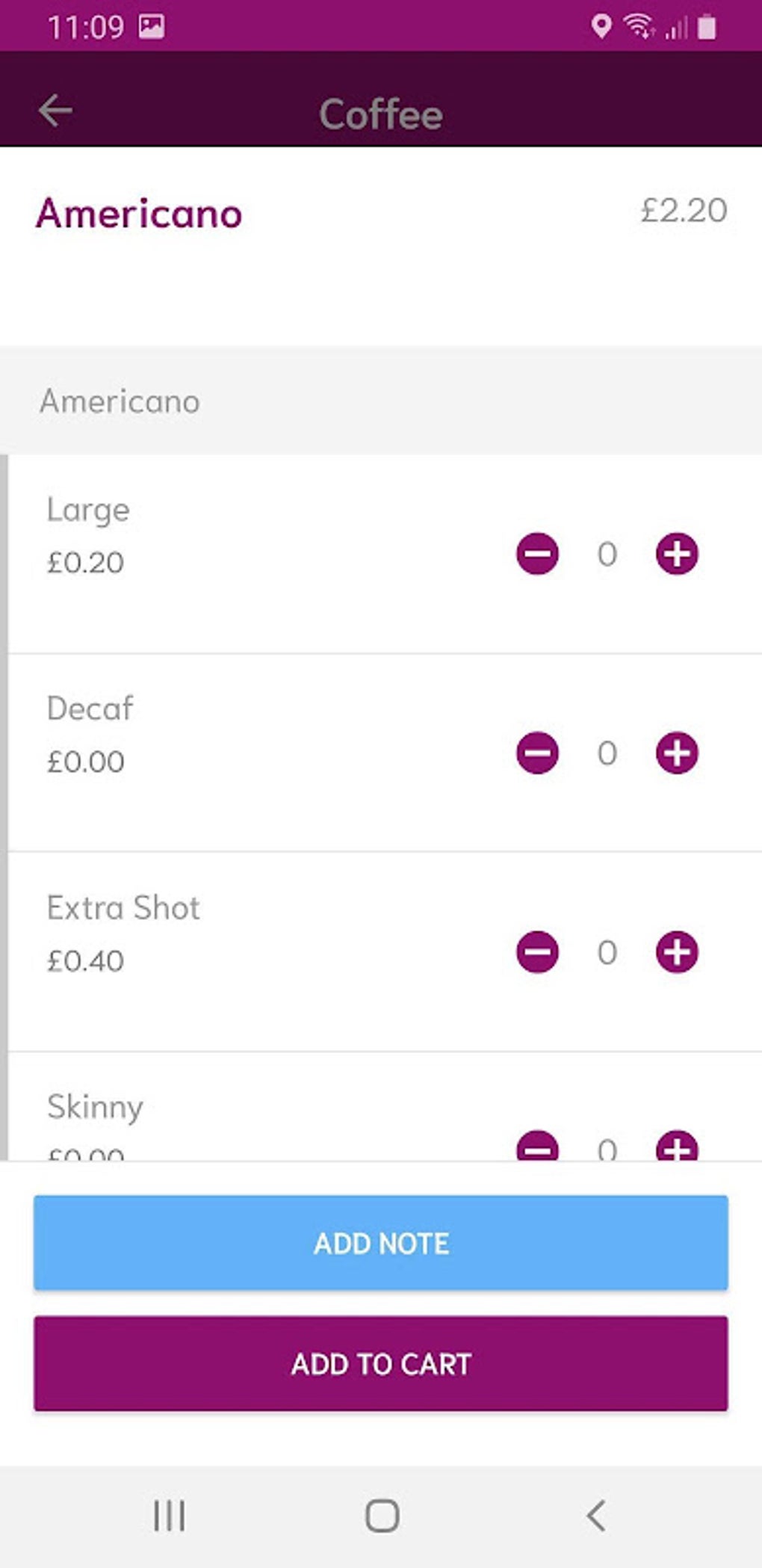Remove an Extra Shot using the minus icon

[x=537, y=953]
